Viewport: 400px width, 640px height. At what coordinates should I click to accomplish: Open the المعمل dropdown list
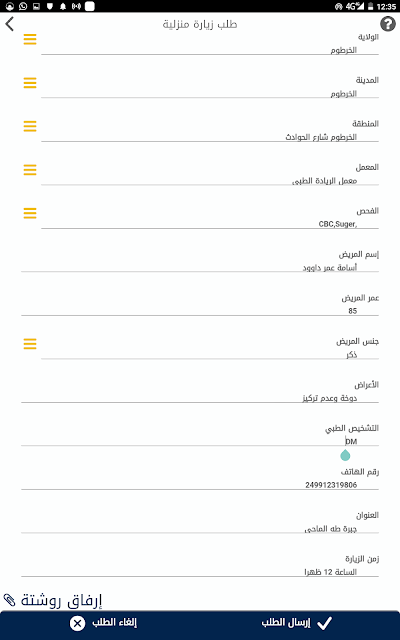pos(30,170)
